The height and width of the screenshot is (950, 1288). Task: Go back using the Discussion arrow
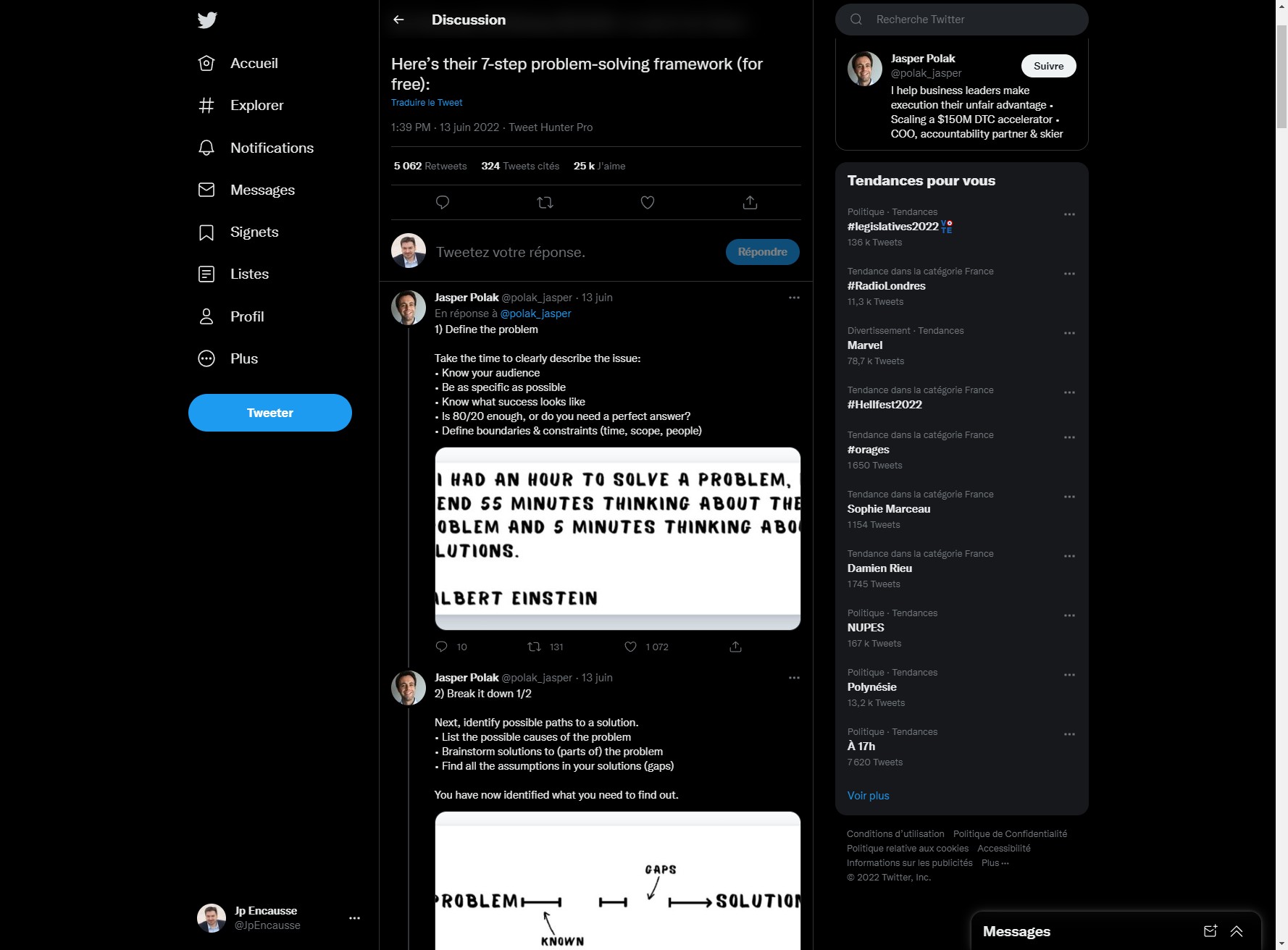[x=398, y=20]
